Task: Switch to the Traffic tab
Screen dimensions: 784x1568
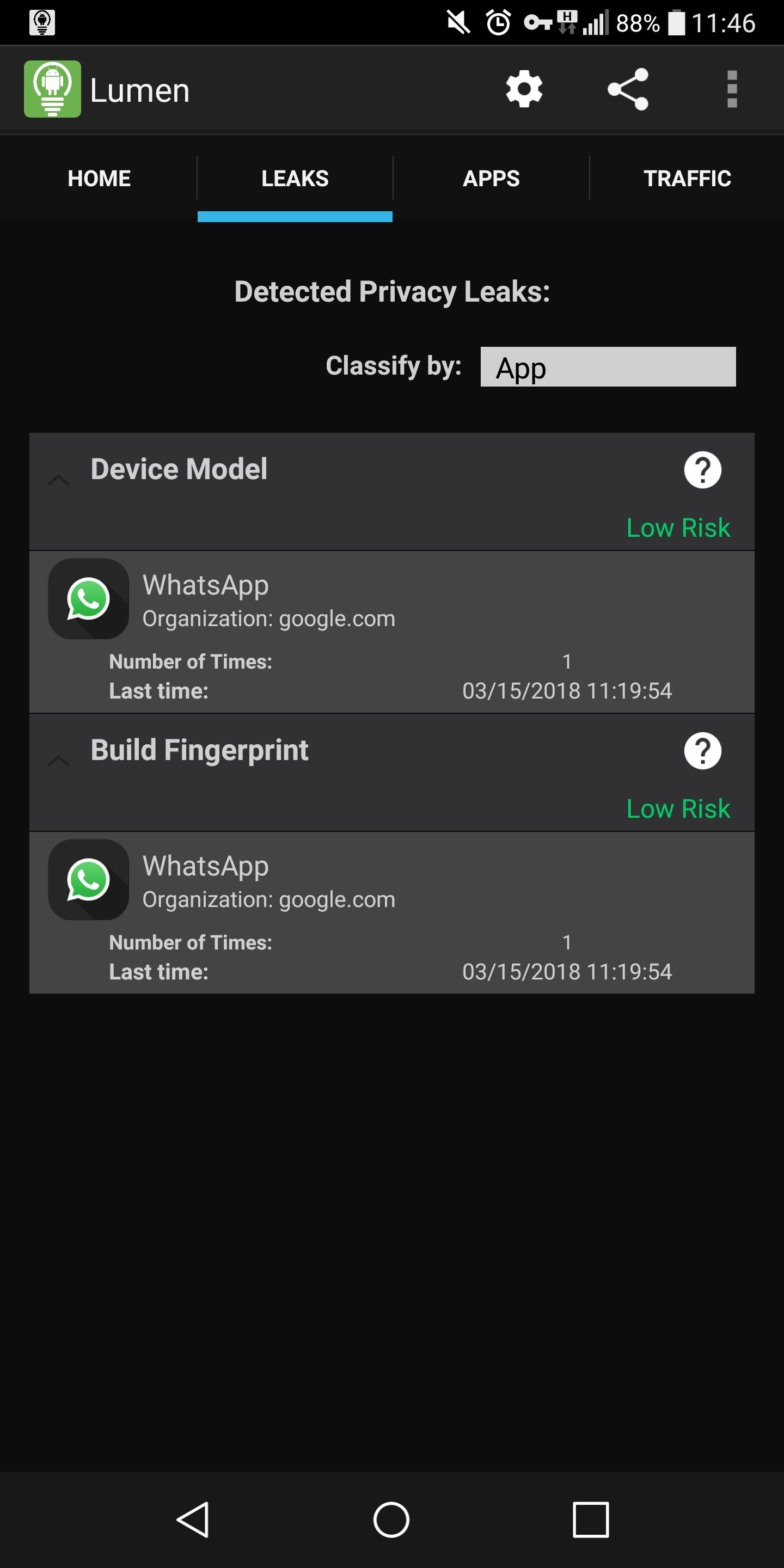Action: point(687,179)
